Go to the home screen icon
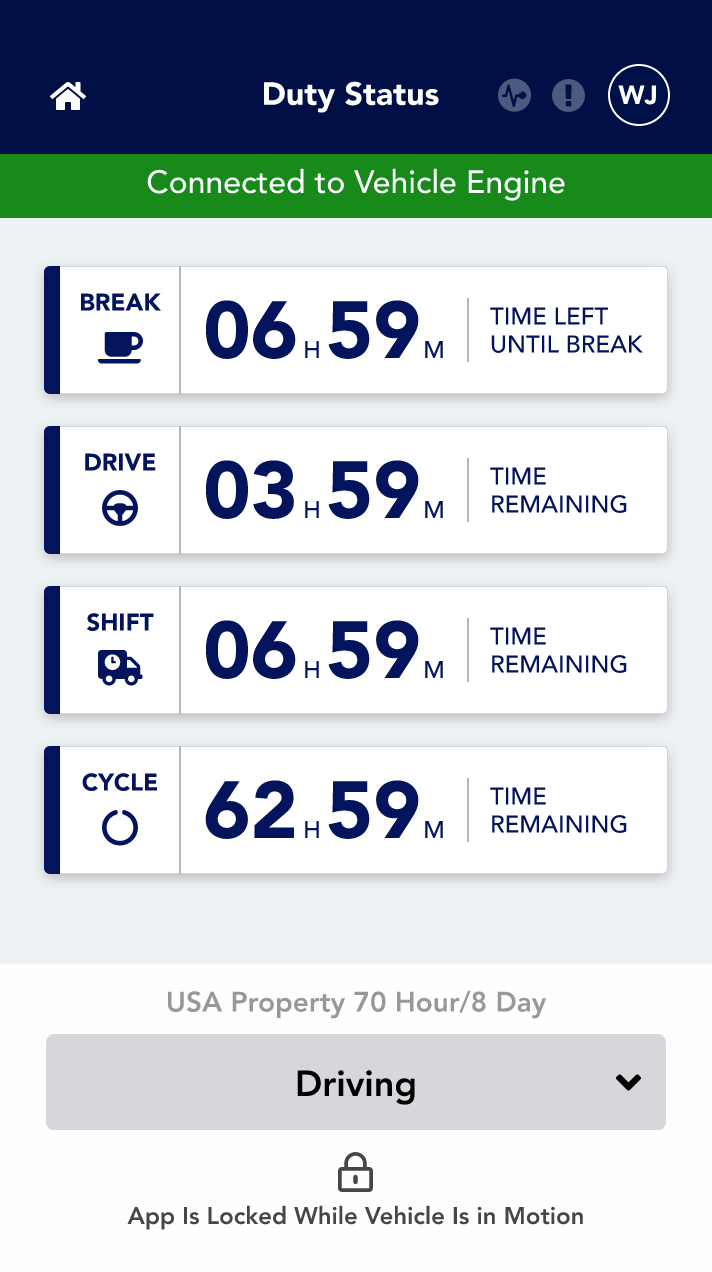This screenshot has width=712, height=1272. [x=68, y=96]
